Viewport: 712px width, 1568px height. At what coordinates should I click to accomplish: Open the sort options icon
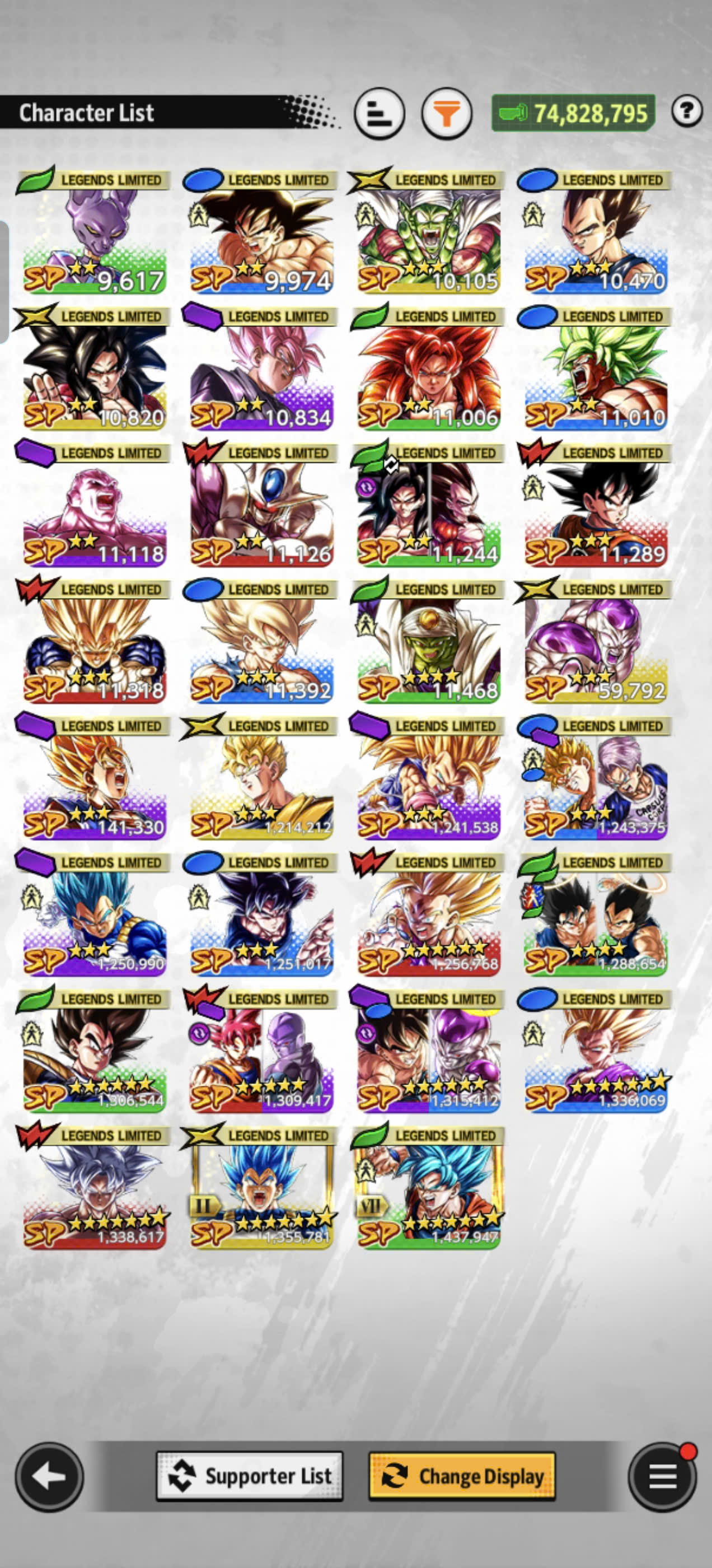click(379, 113)
